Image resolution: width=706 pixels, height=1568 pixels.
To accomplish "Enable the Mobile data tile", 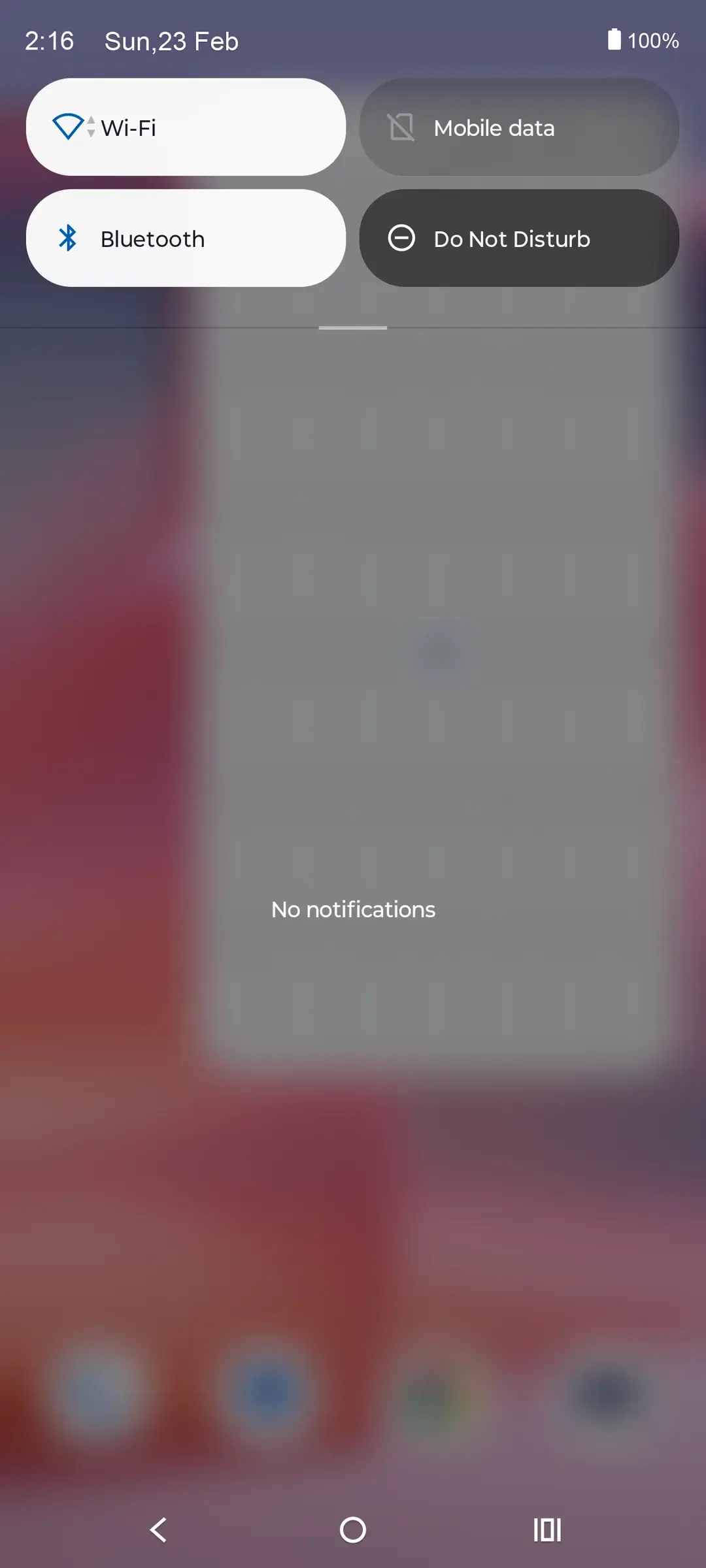I will [519, 127].
